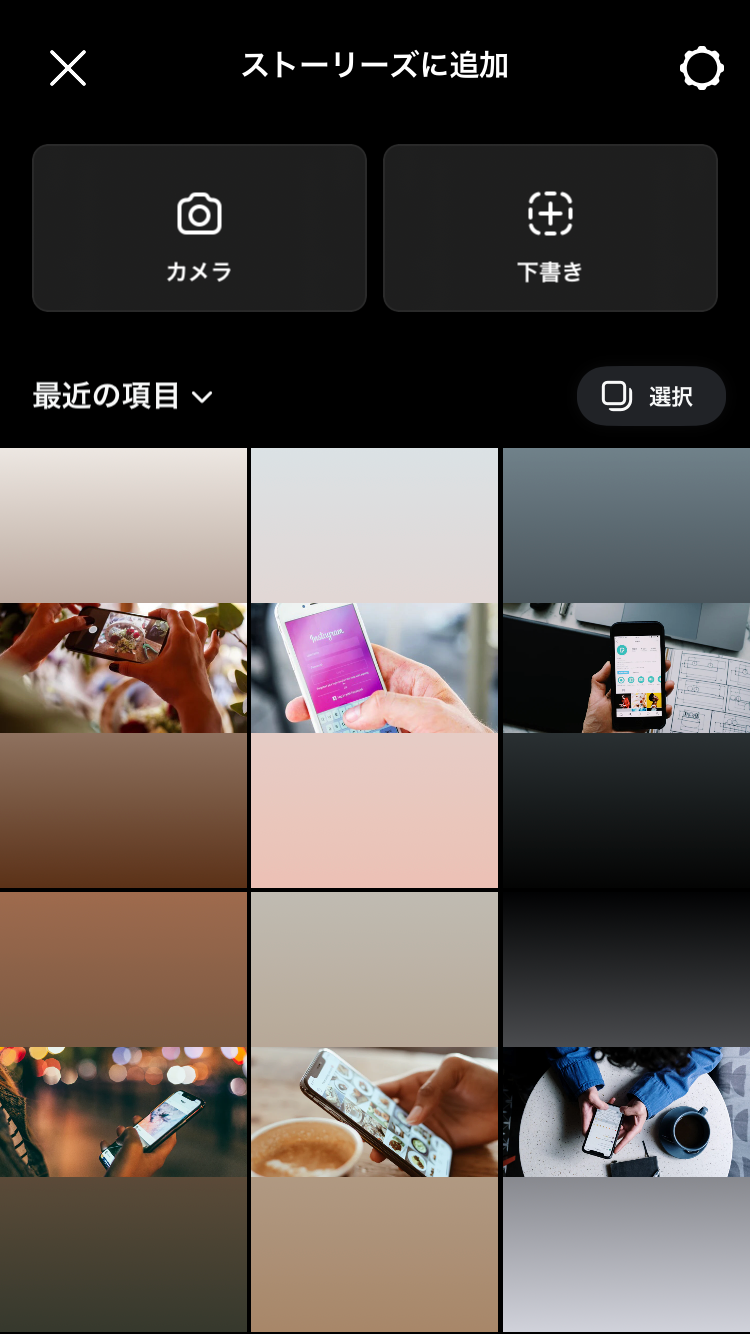Close the add to stories screen

tap(68, 68)
